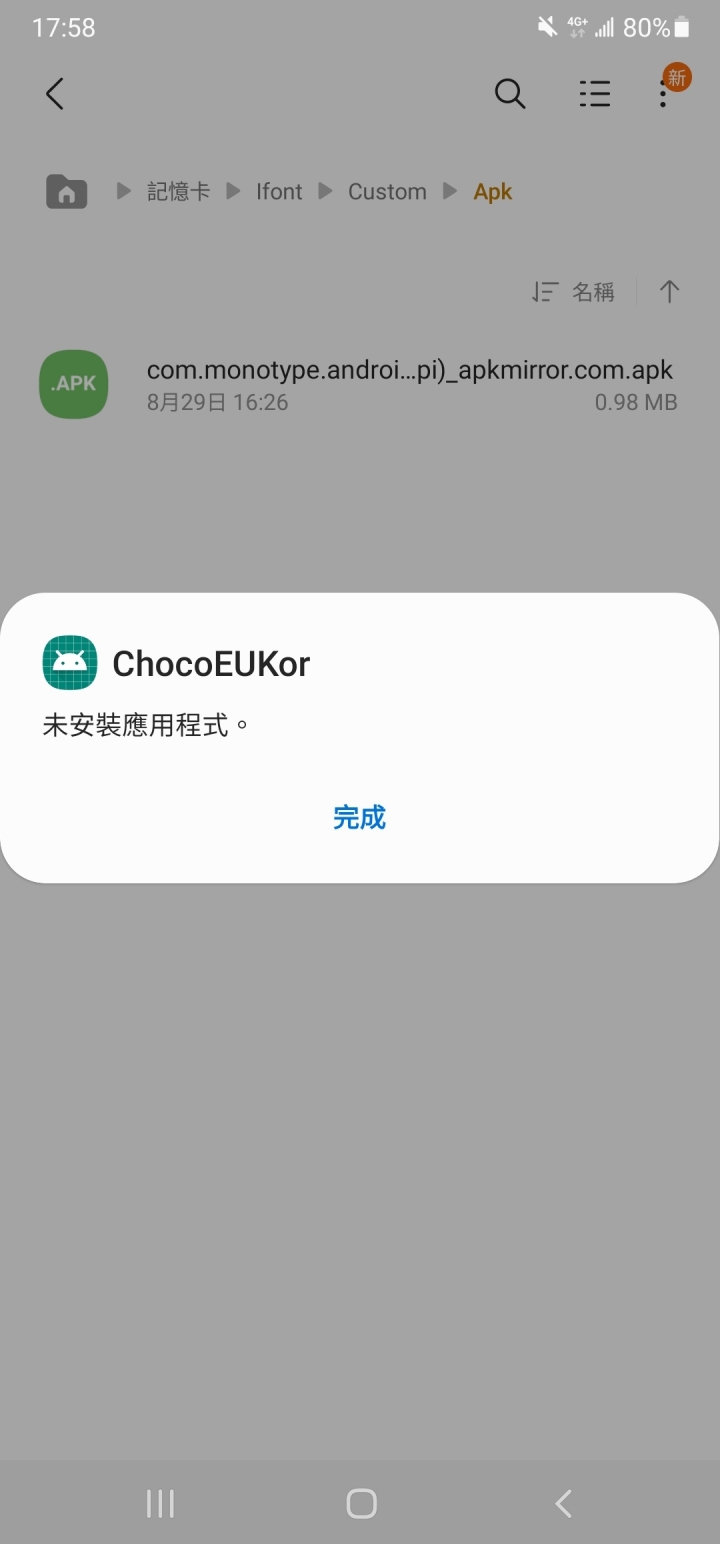The width and height of the screenshot is (720, 1544).
Task: Tap 完成 to dismiss the dialog
Action: point(359,817)
